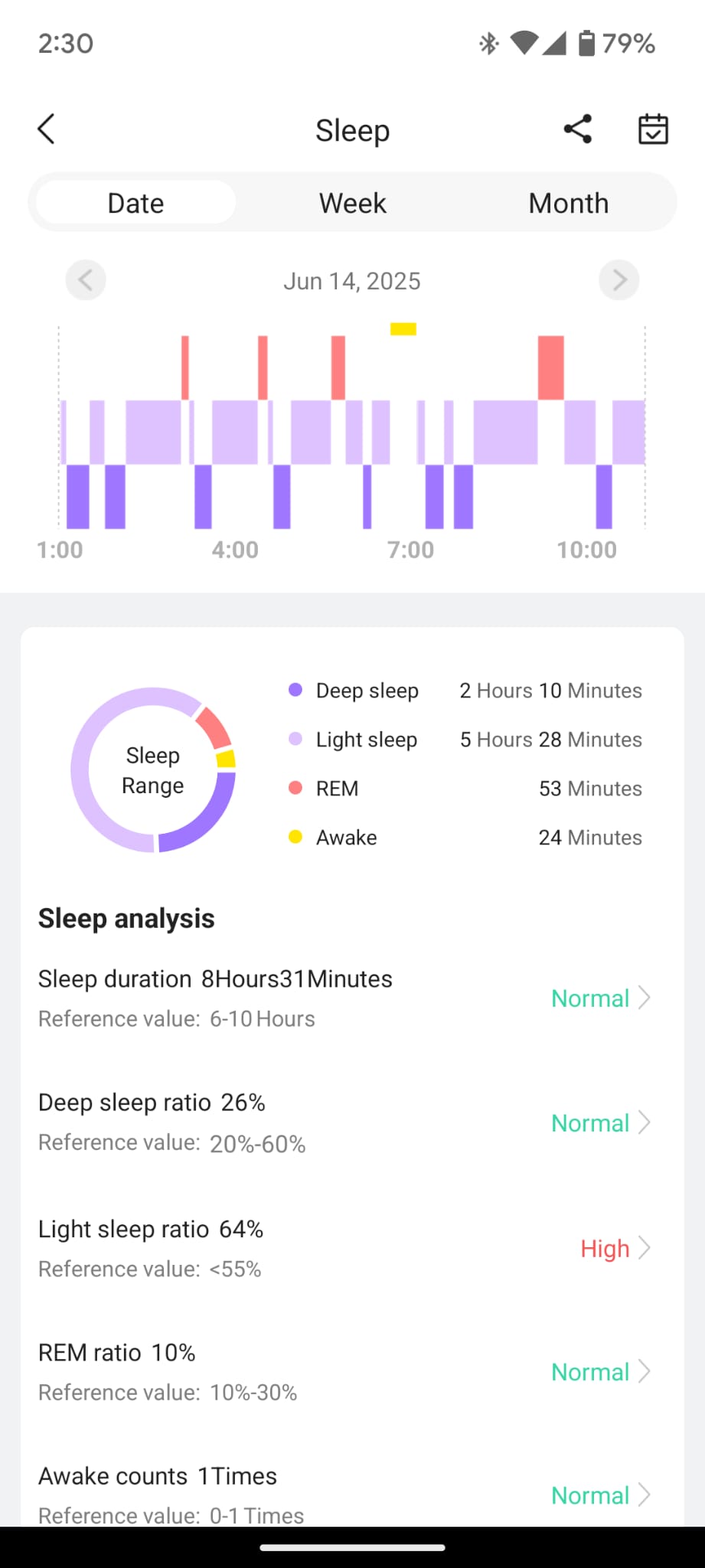Select the Date view tab
Screen dimensions: 705x1568
pos(135,203)
